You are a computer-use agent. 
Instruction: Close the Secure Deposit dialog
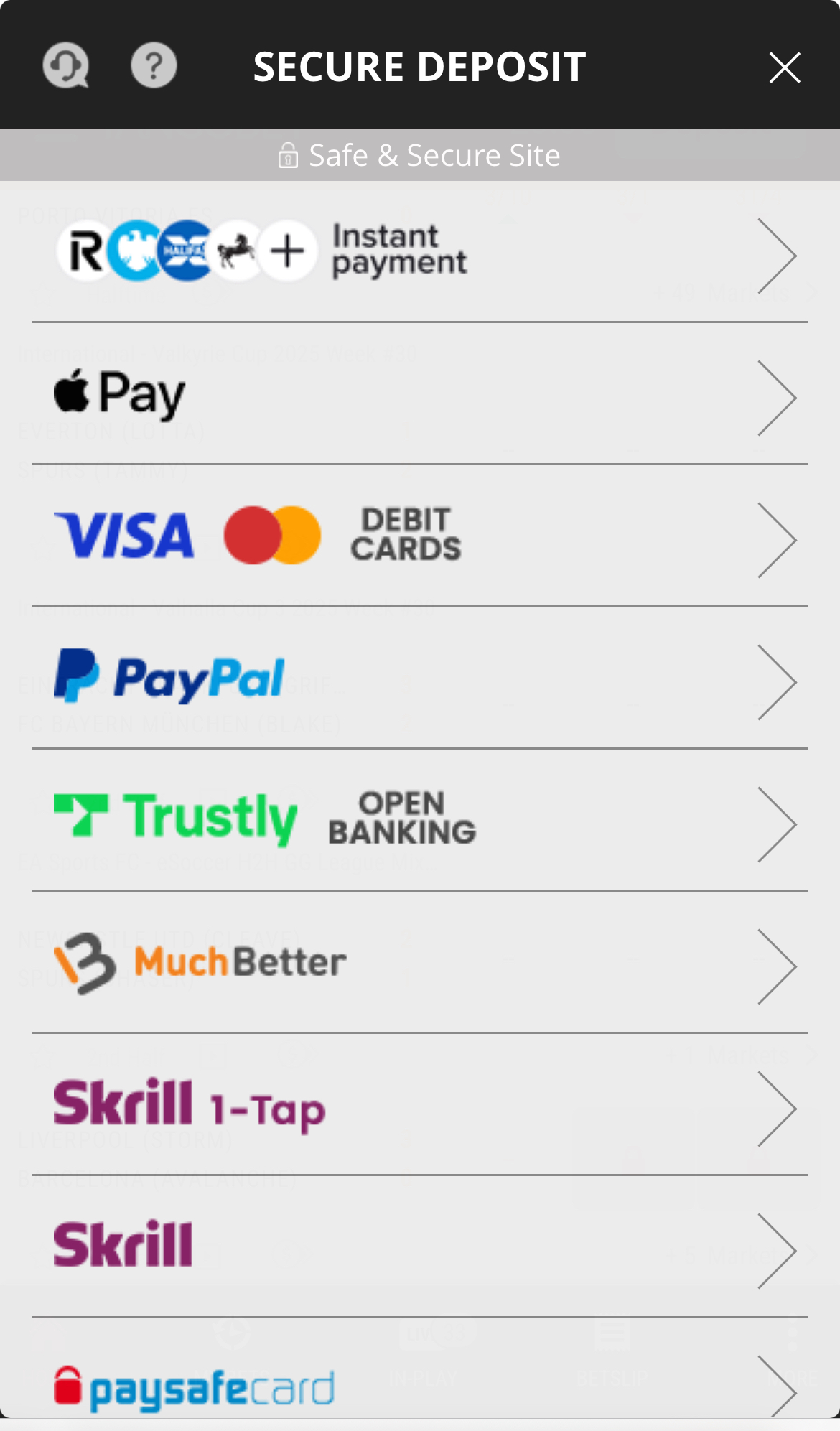coord(784,68)
